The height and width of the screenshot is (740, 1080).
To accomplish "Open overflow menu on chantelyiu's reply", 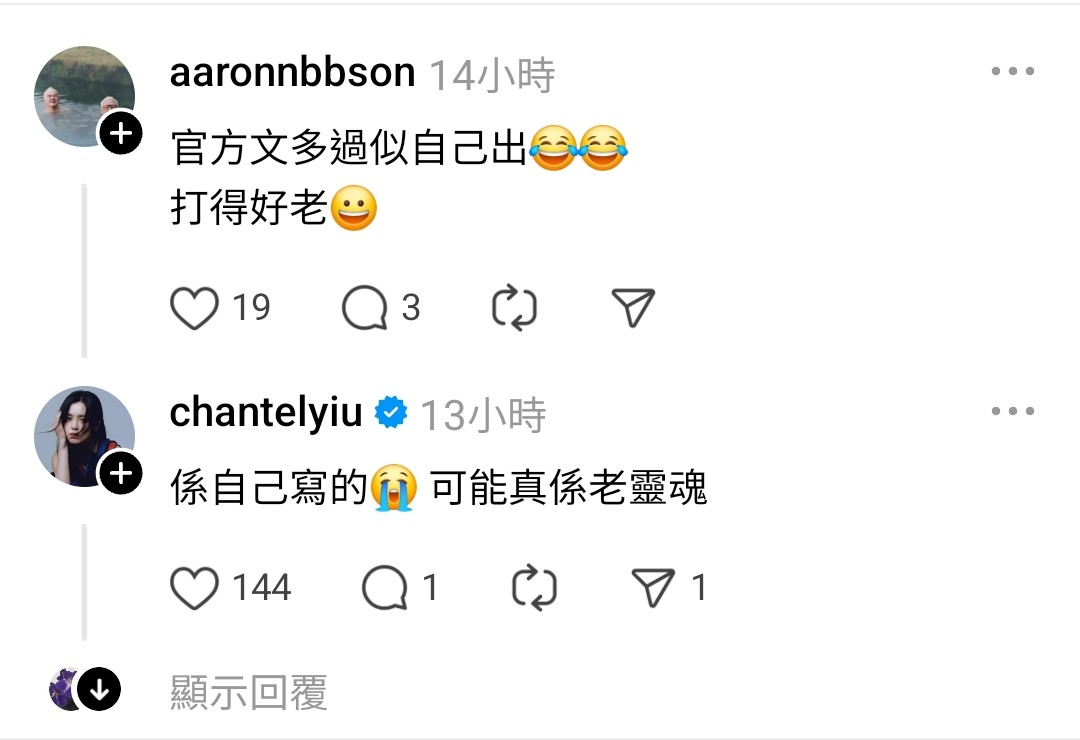I will tap(1012, 411).
